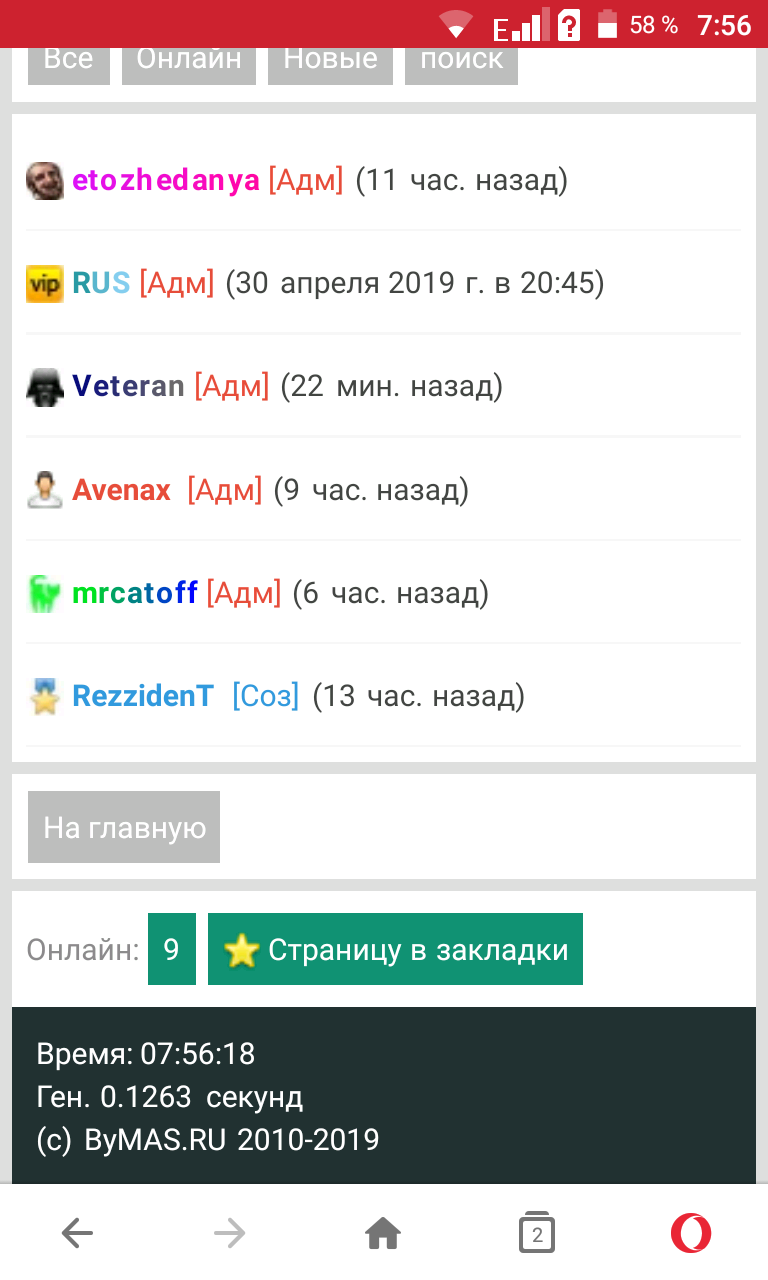Viewport: 768px width, 1280px height.
Task: Go to Avenax's profile page
Action: (121, 490)
